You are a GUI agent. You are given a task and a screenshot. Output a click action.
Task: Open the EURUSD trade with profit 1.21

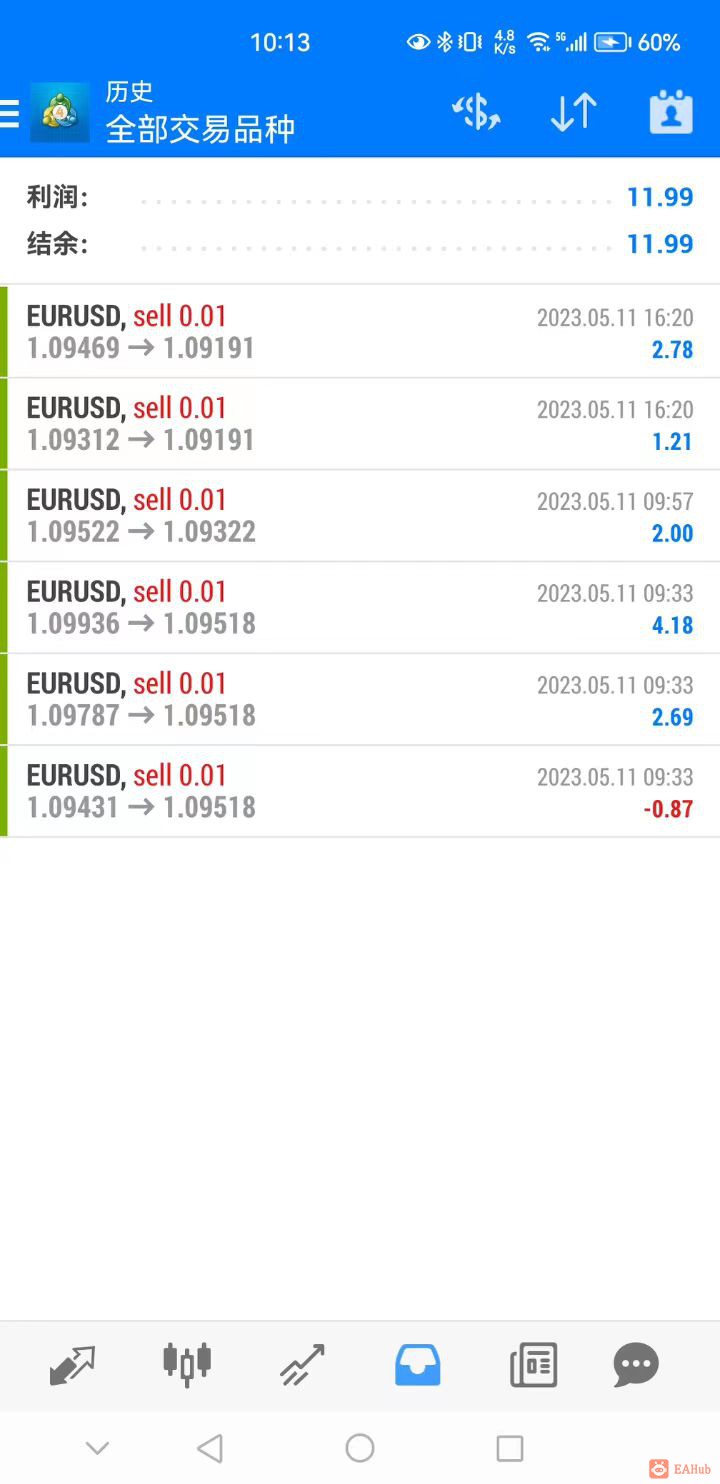pyautogui.click(x=360, y=424)
